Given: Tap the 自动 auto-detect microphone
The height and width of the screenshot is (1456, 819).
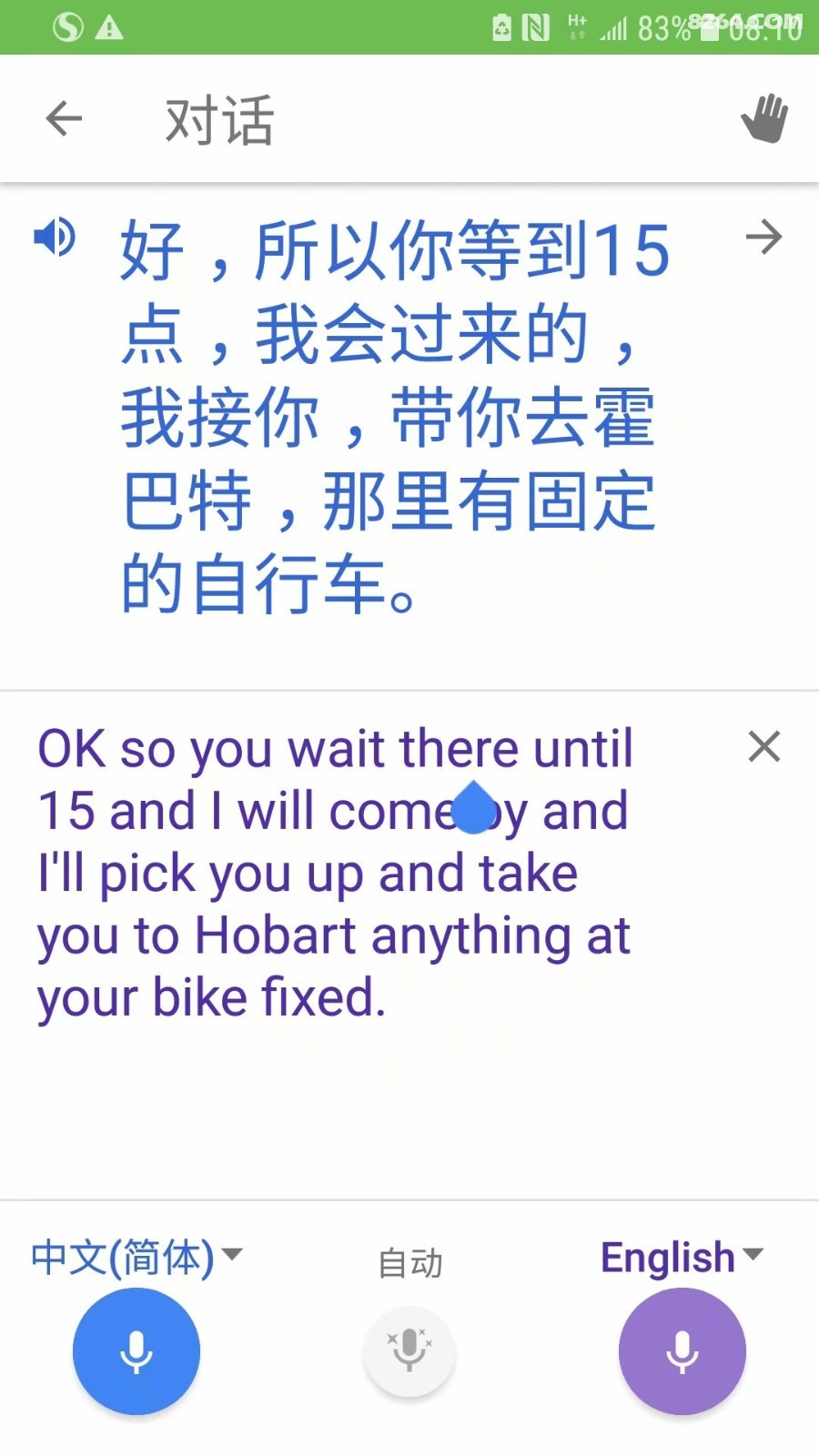Looking at the screenshot, I should 409,1351.
